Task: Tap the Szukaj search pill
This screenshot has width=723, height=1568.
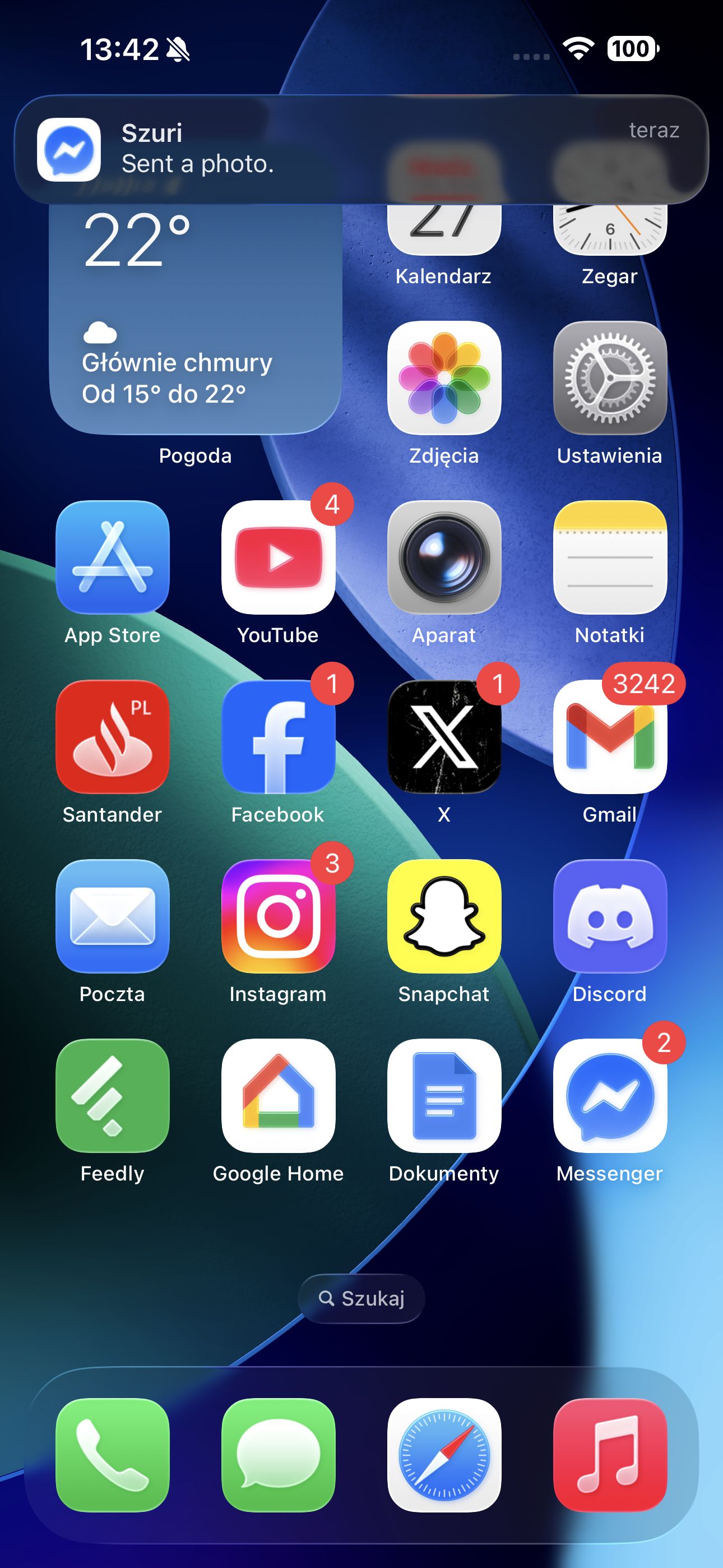Action: (x=361, y=1298)
